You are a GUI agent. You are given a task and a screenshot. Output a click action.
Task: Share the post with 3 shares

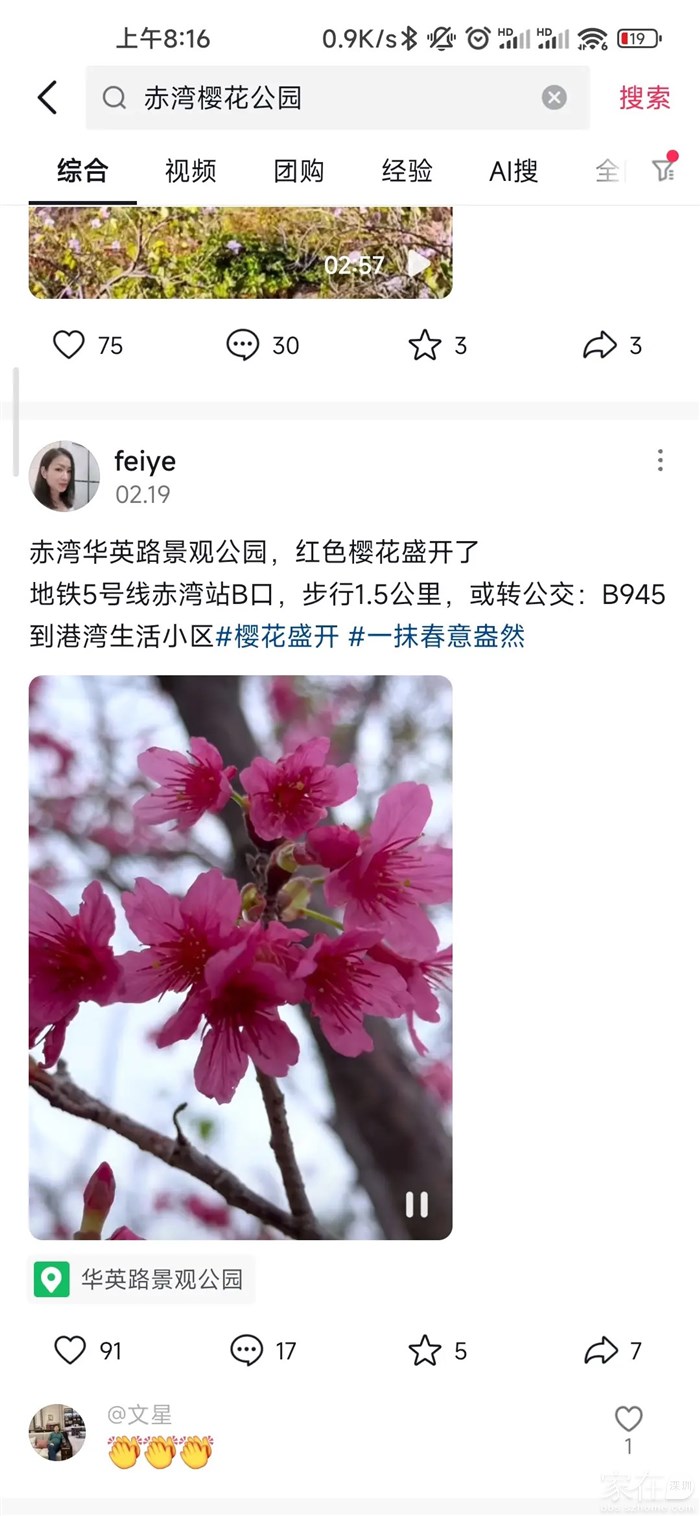pos(600,345)
